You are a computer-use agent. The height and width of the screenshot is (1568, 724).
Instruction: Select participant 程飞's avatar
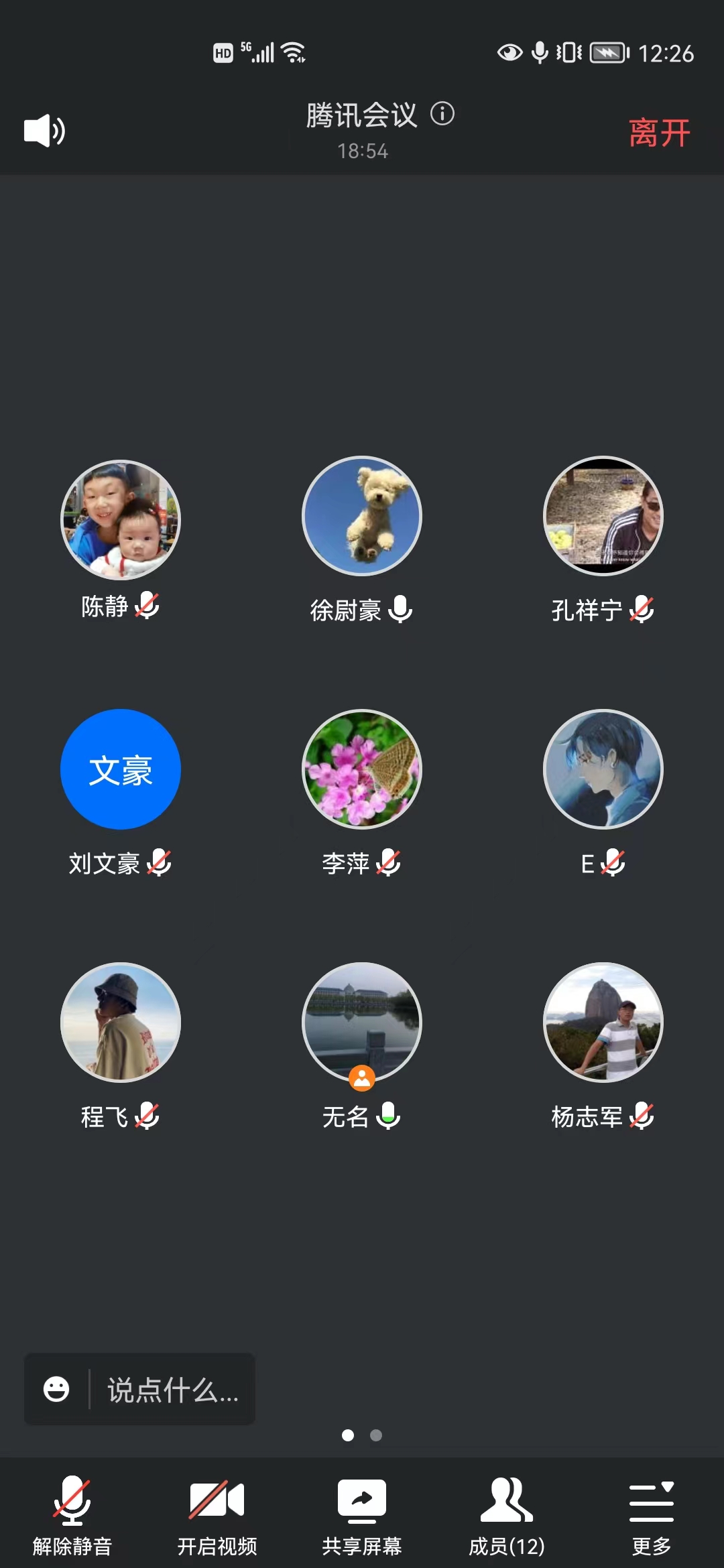coord(121,1023)
